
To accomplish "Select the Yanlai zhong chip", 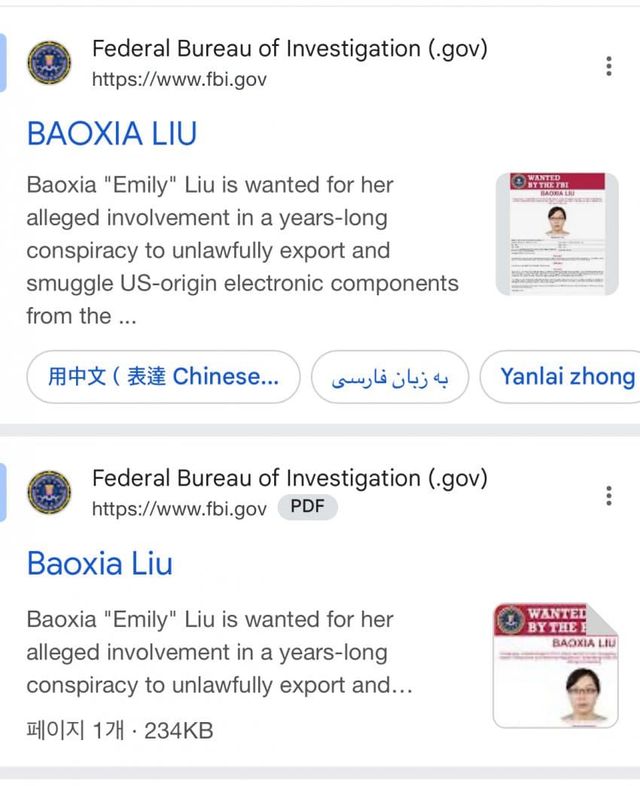I will pos(566,377).
